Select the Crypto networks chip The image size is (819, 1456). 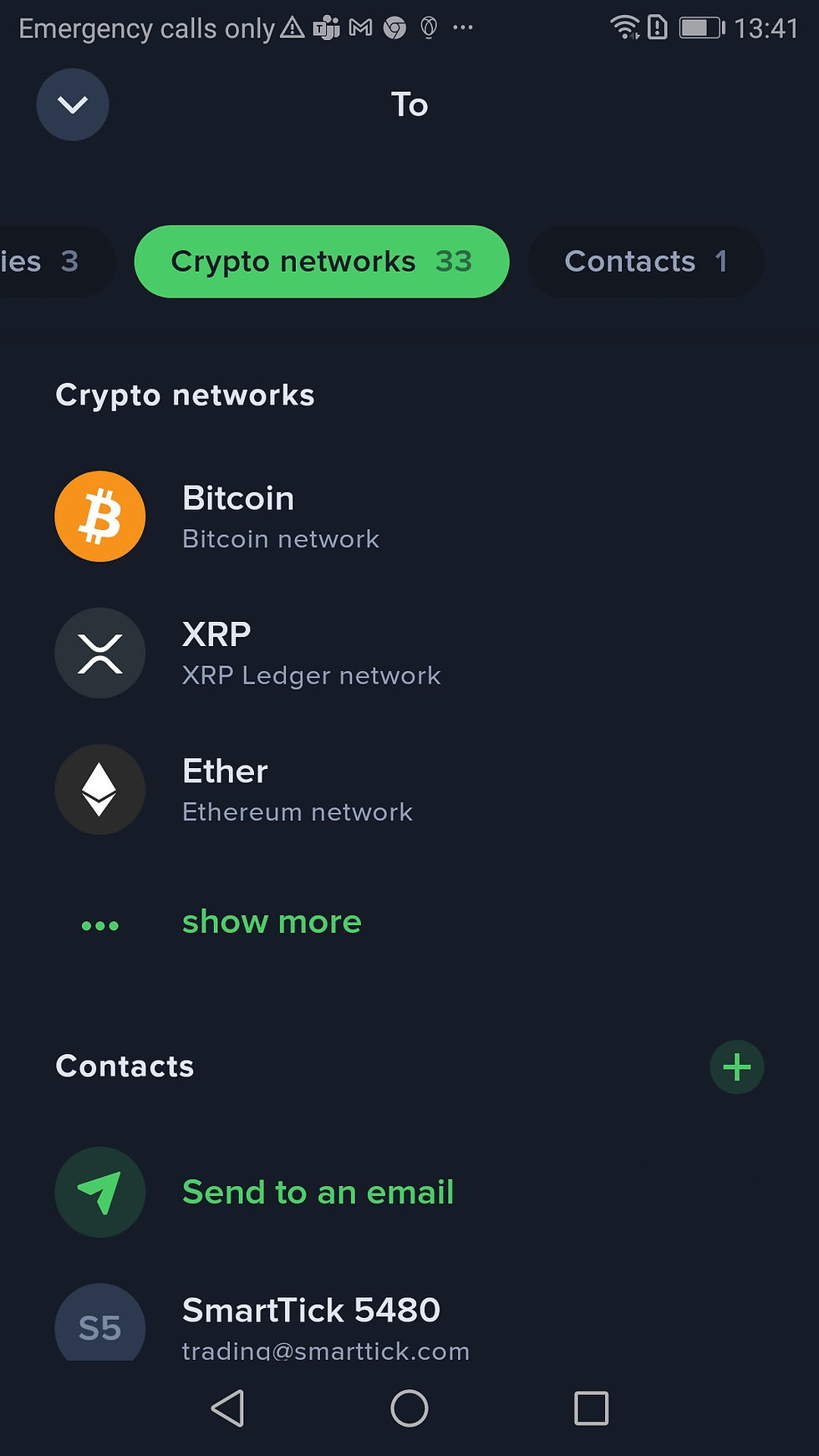click(x=321, y=262)
